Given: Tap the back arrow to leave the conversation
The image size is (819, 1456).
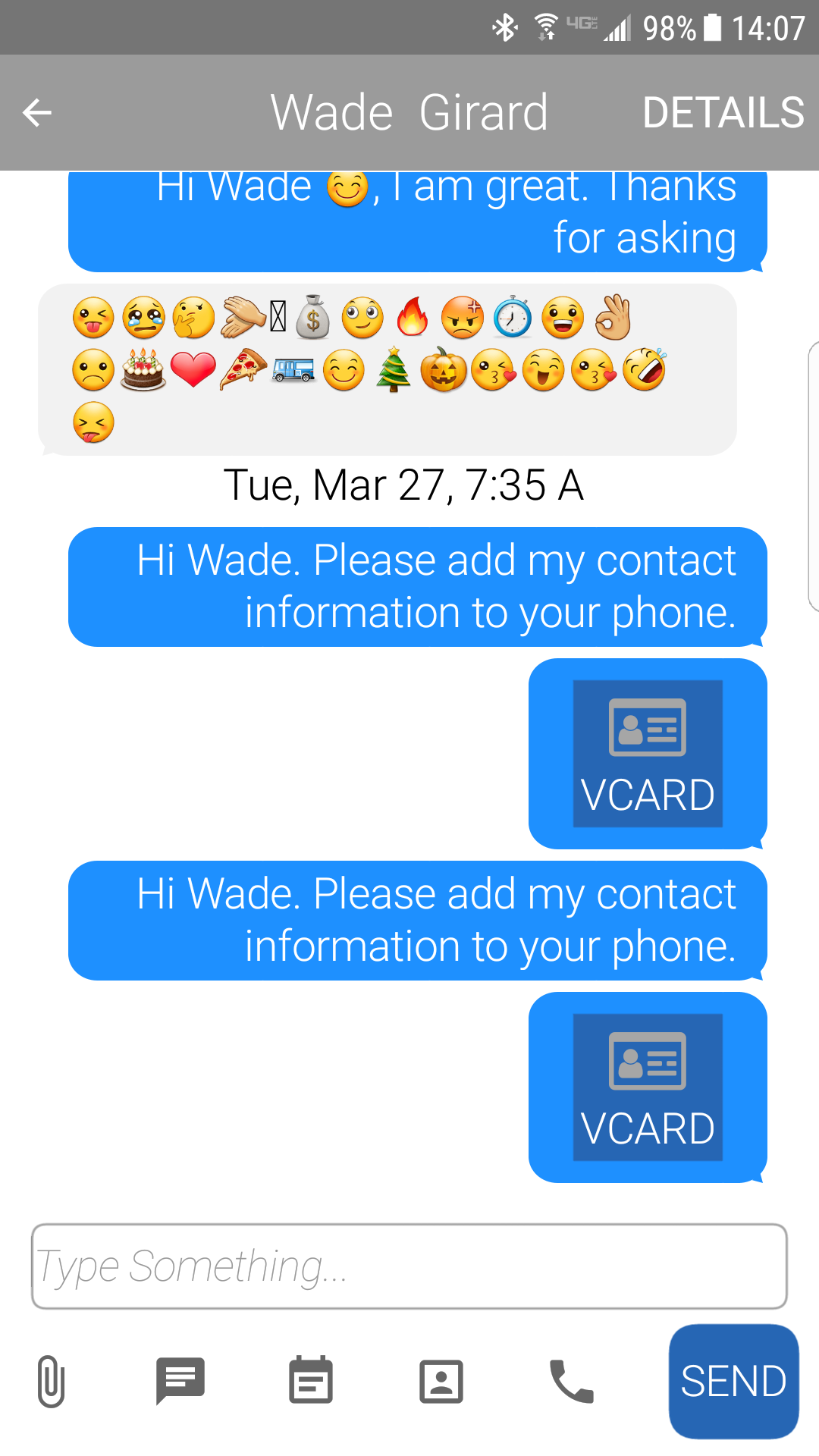Looking at the screenshot, I should tap(36, 111).
